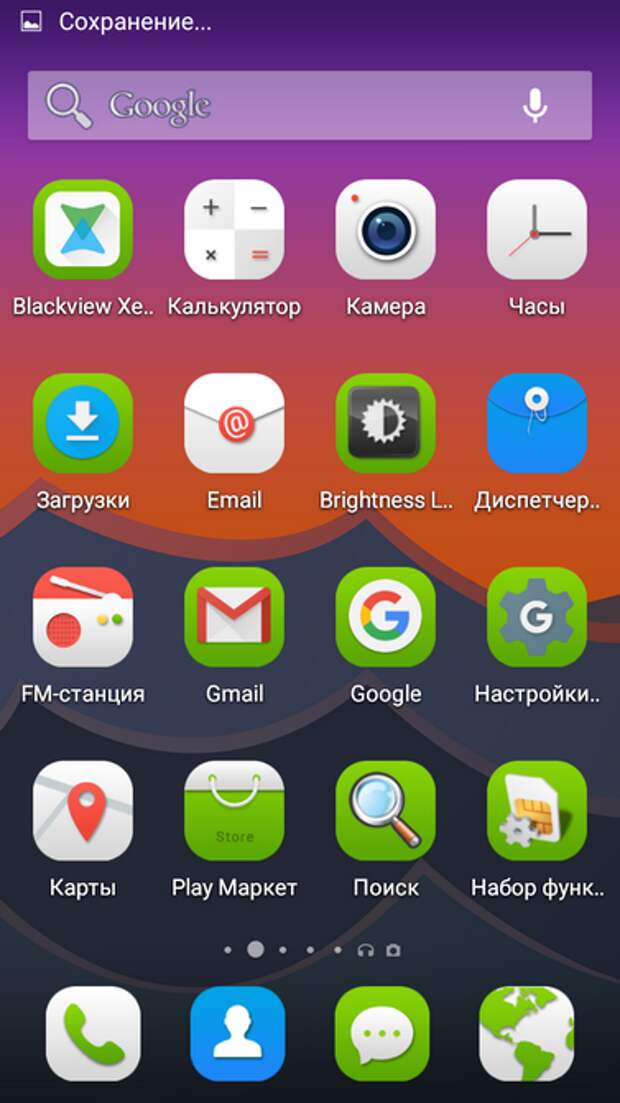The width and height of the screenshot is (620, 1103).
Task: Open the Blackview Xender app
Action: 82,230
